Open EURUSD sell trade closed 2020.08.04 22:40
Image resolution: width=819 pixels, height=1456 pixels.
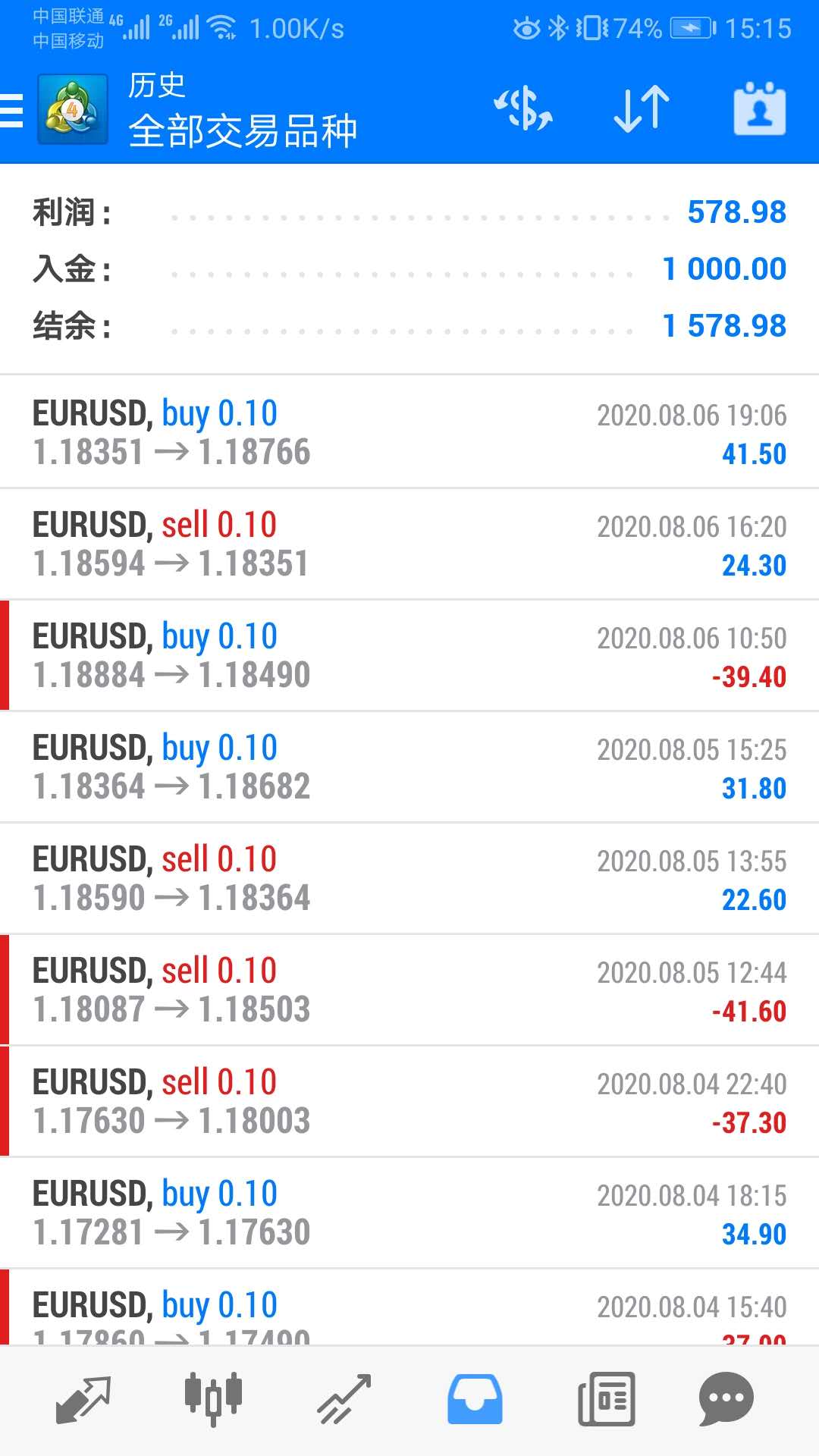click(x=409, y=1101)
